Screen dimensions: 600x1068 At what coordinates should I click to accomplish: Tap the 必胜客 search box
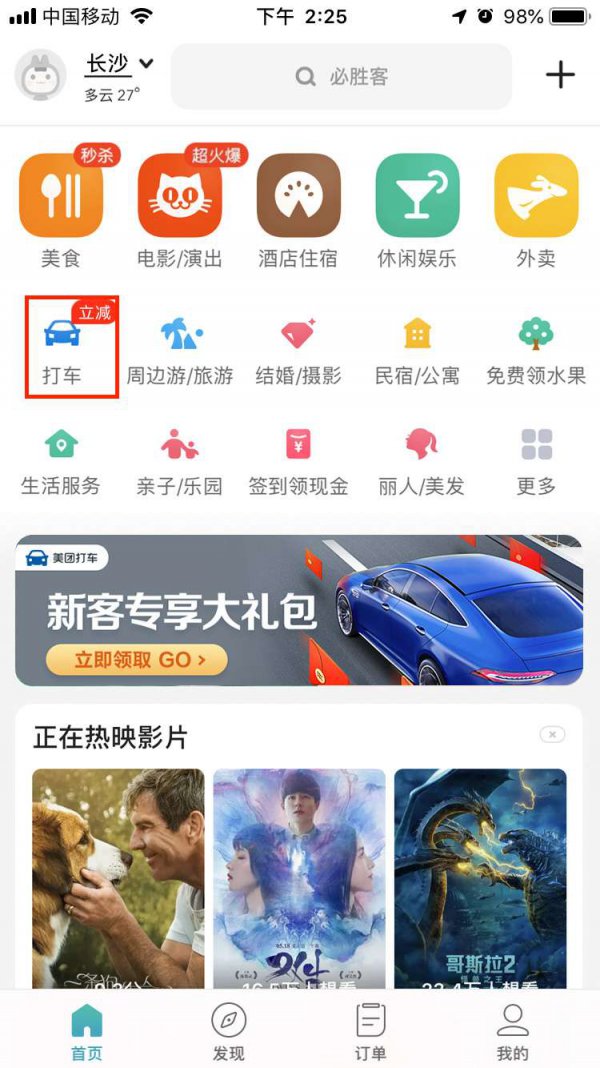pos(341,76)
